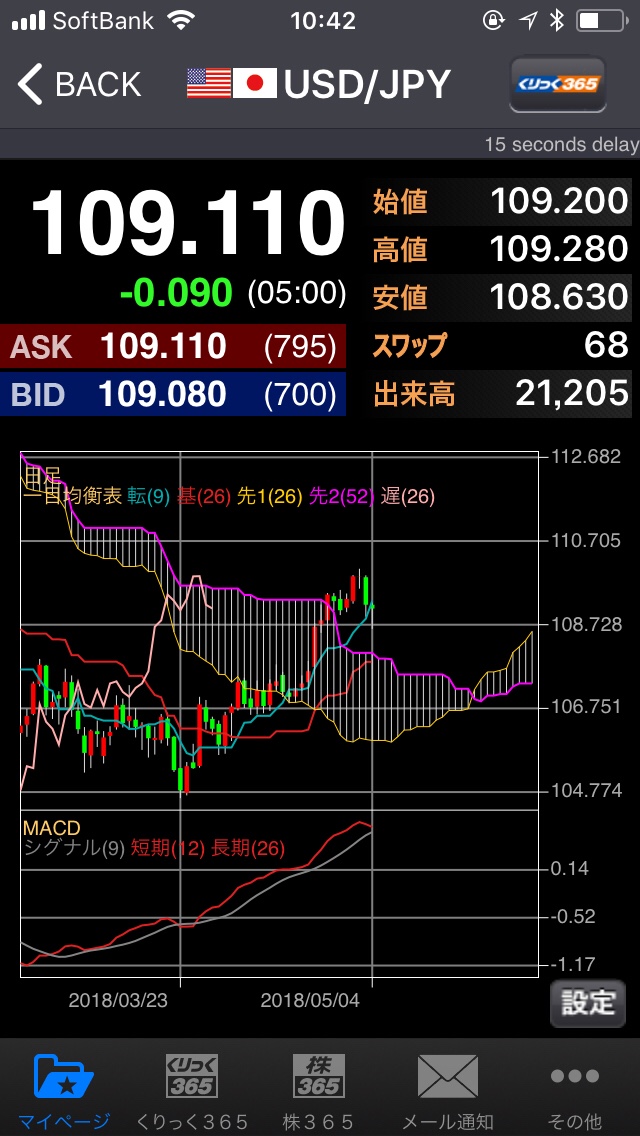Open the その他 tab
The height and width of the screenshot is (1136, 640).
574,1088
